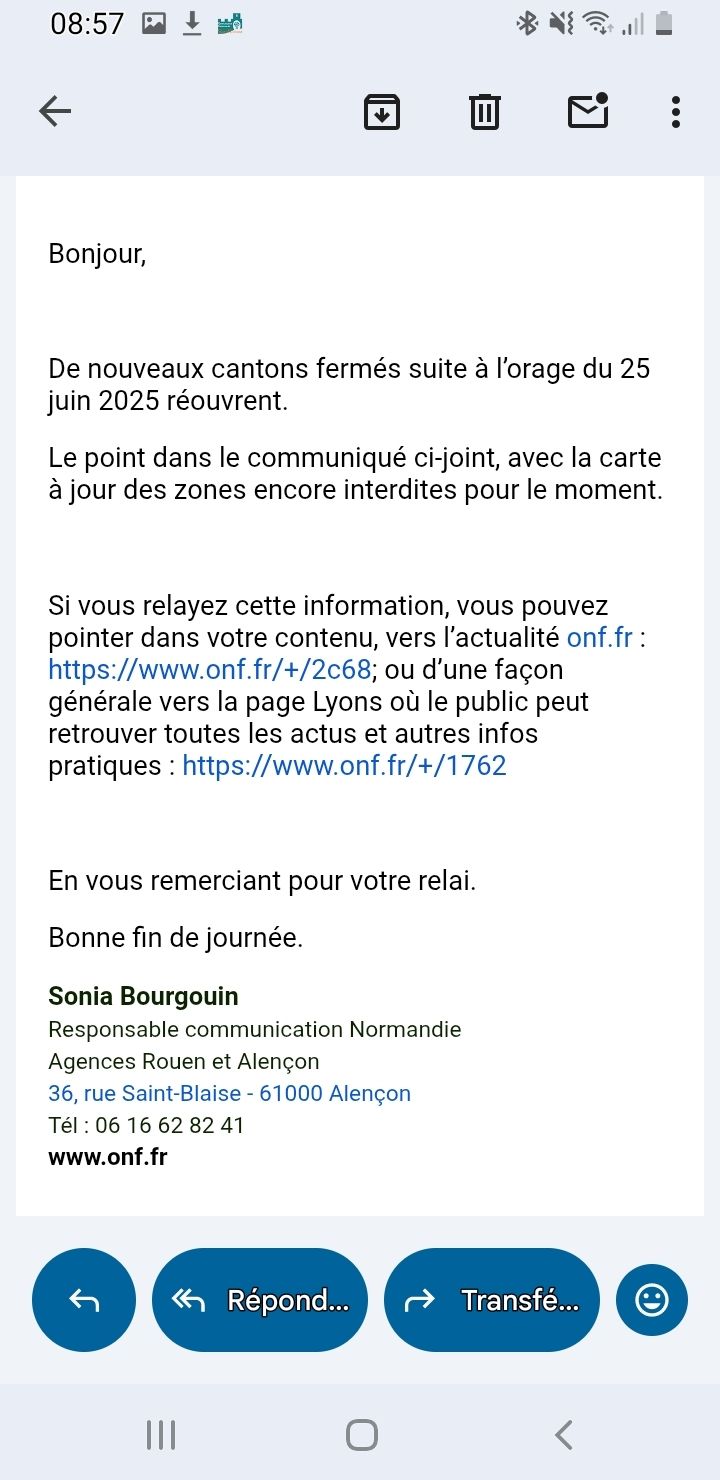The height and width of the screenshot is (1480, 720).
Task: Go to the home screen
Action: click(x=361, y=1435)
